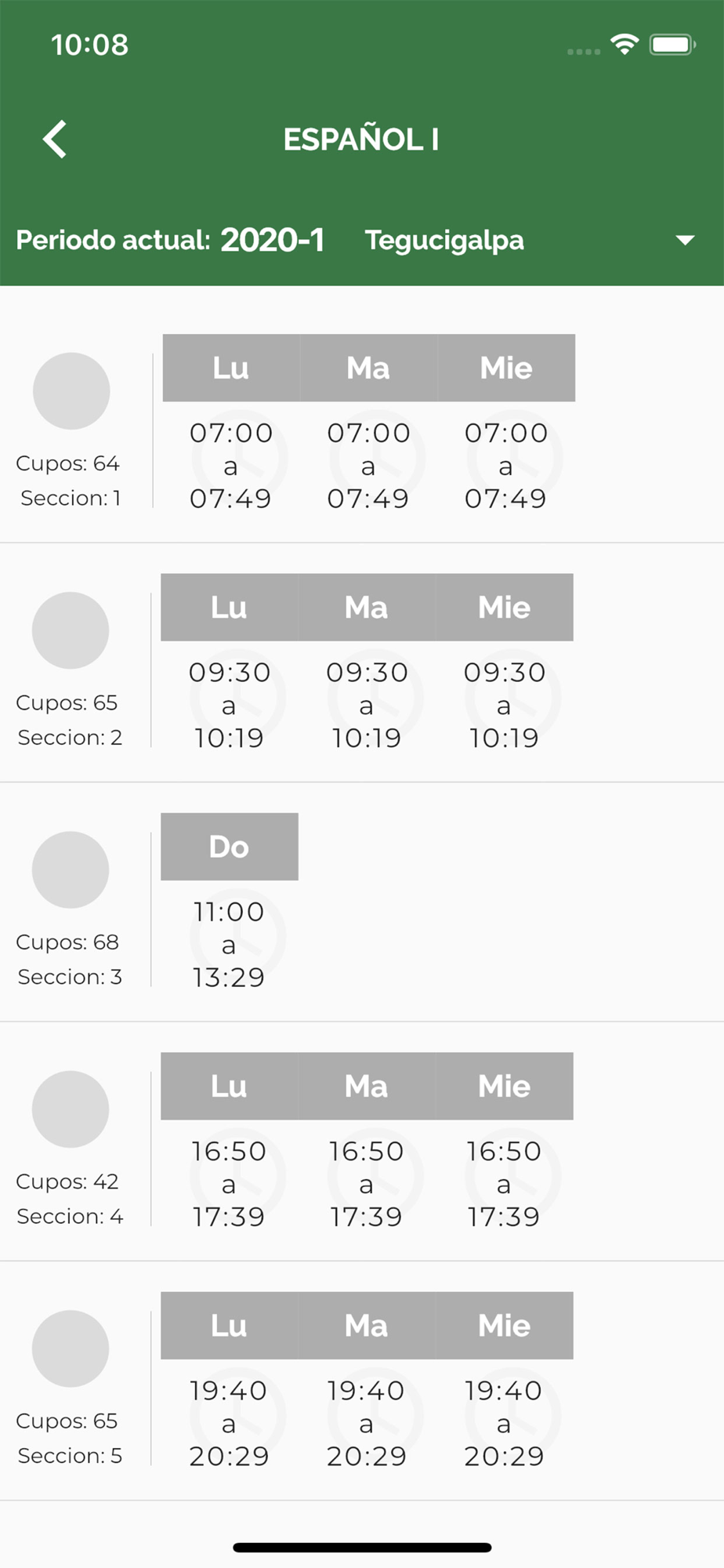724x1568 pixels.
Task: Open Seccion 4 at 16:50
Action: 362,1142
